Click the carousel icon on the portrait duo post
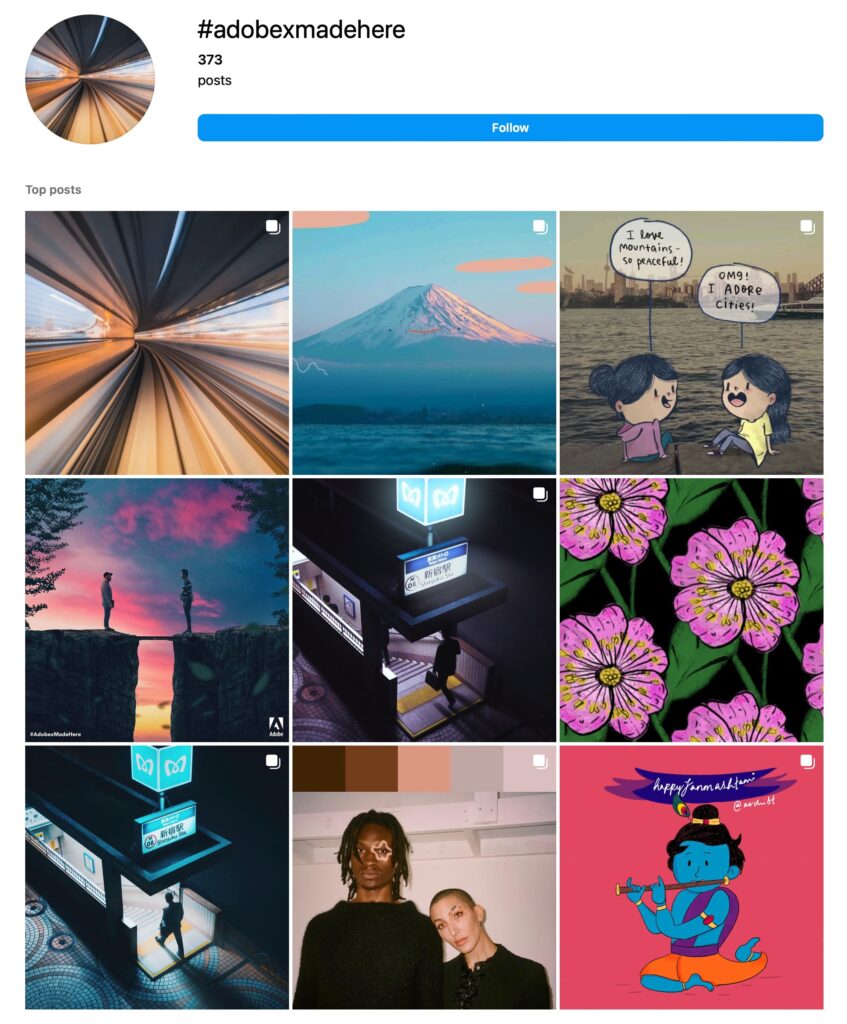The height and width of the screenshot is (1024, 847). click(540, 762)
